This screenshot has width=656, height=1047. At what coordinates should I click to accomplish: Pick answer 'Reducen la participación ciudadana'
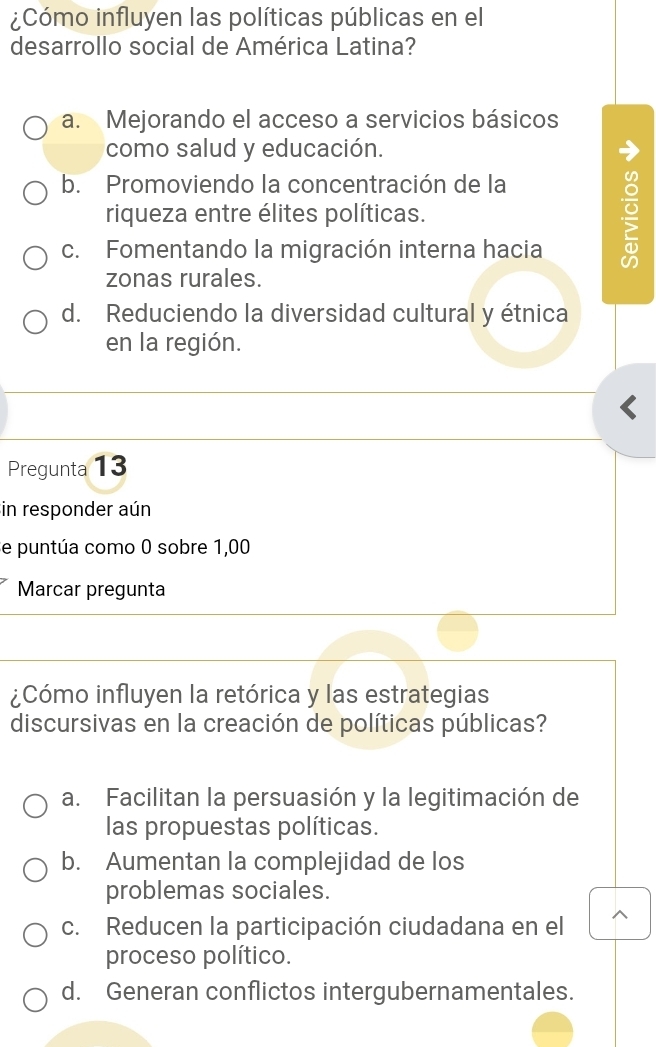[x=35, y=935]
